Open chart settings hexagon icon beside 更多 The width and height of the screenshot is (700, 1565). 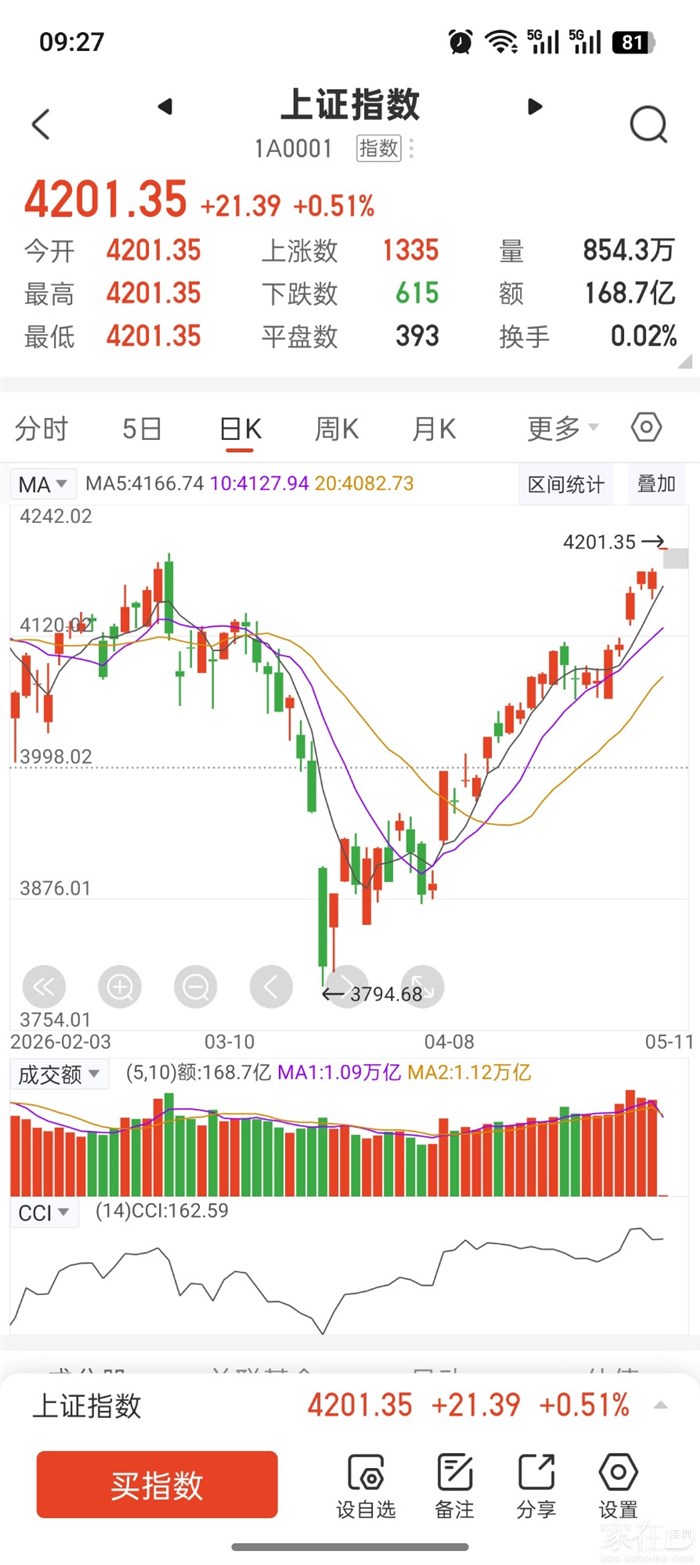coord(647,428)
